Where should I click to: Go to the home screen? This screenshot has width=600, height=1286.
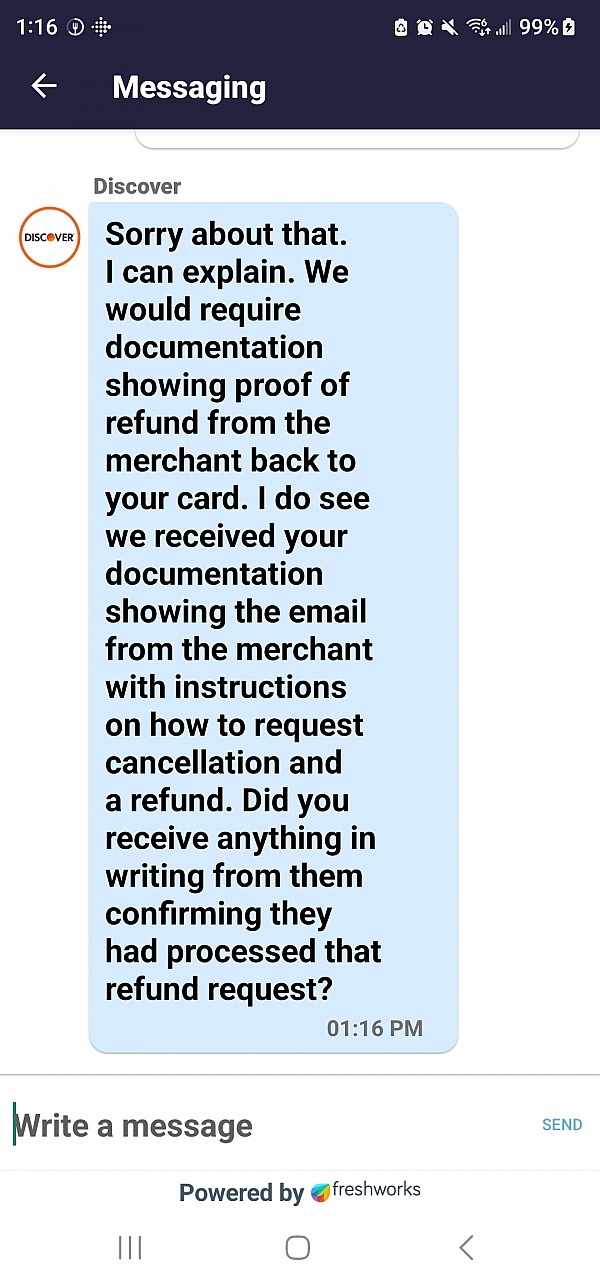click(x=298, y=1247)
